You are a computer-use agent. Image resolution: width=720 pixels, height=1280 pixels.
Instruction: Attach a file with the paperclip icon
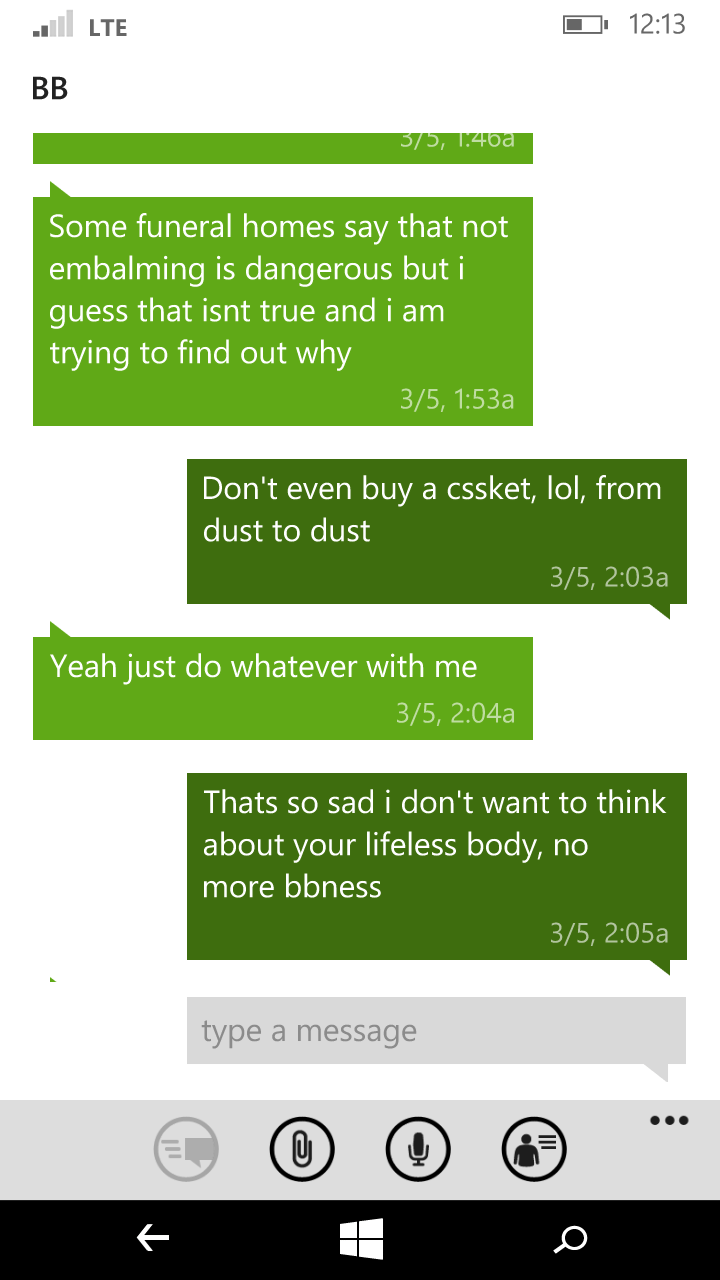302,1148
